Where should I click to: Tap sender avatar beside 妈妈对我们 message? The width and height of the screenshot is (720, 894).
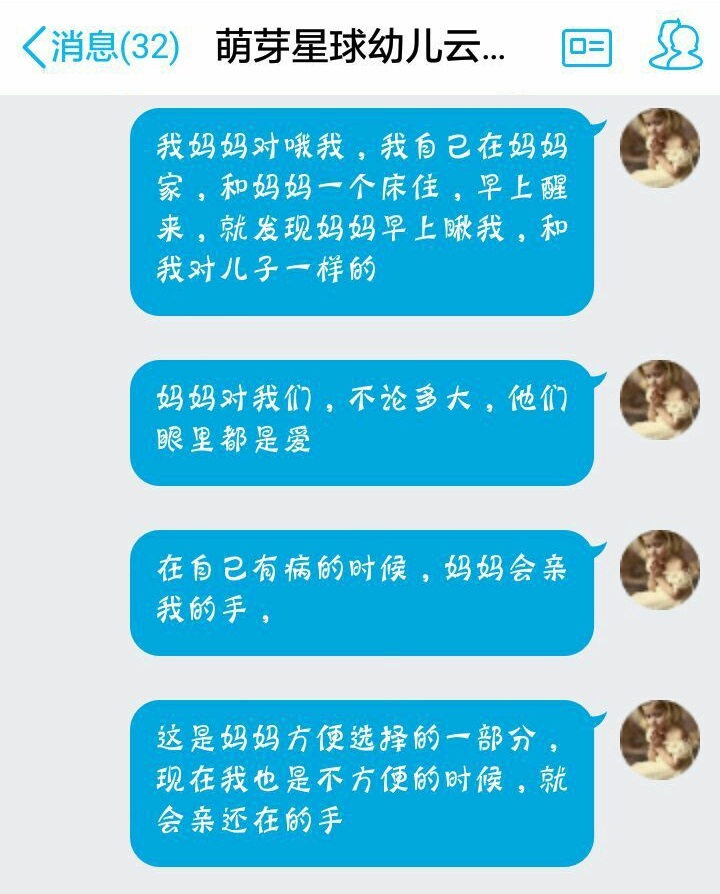click(660, 400)
